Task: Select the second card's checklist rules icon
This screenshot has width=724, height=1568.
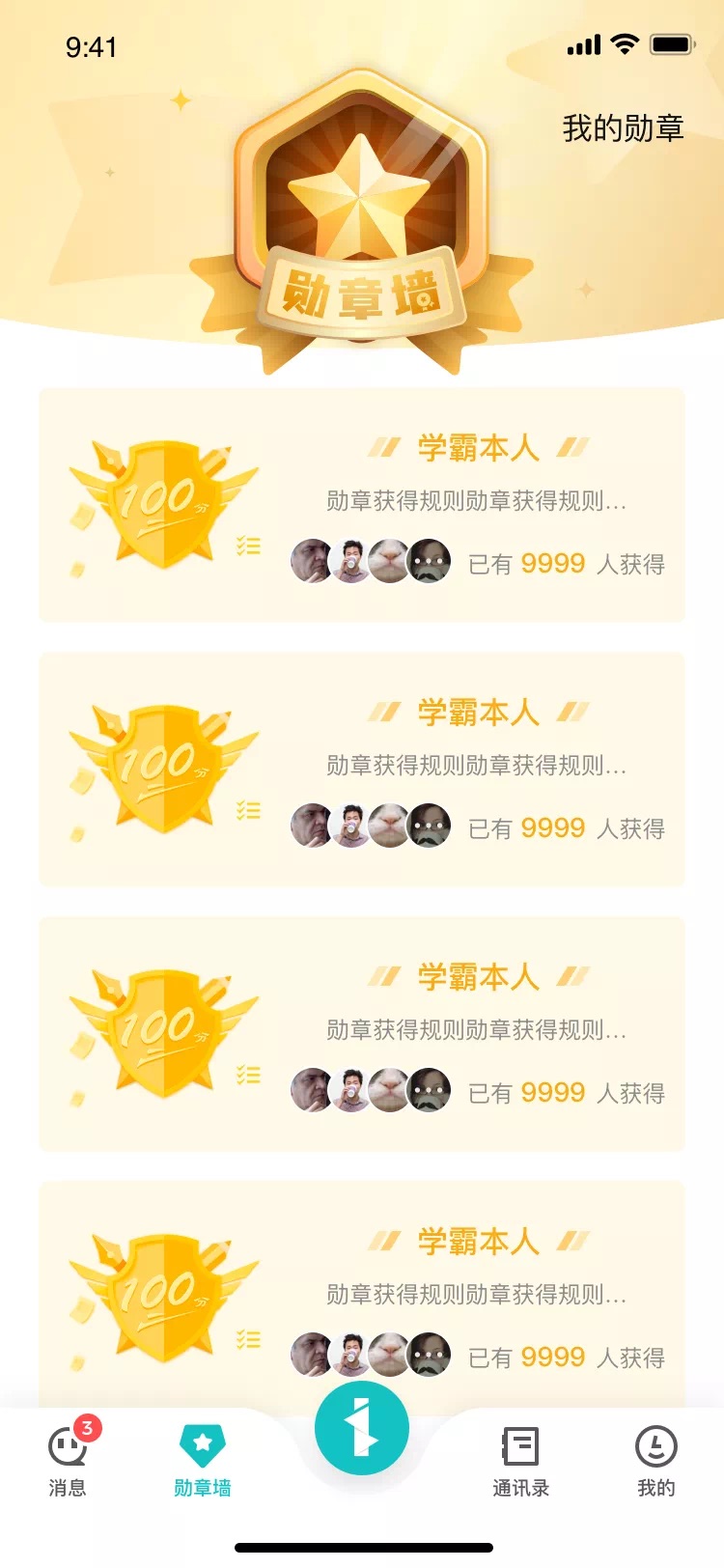Action: click(247, 814)
